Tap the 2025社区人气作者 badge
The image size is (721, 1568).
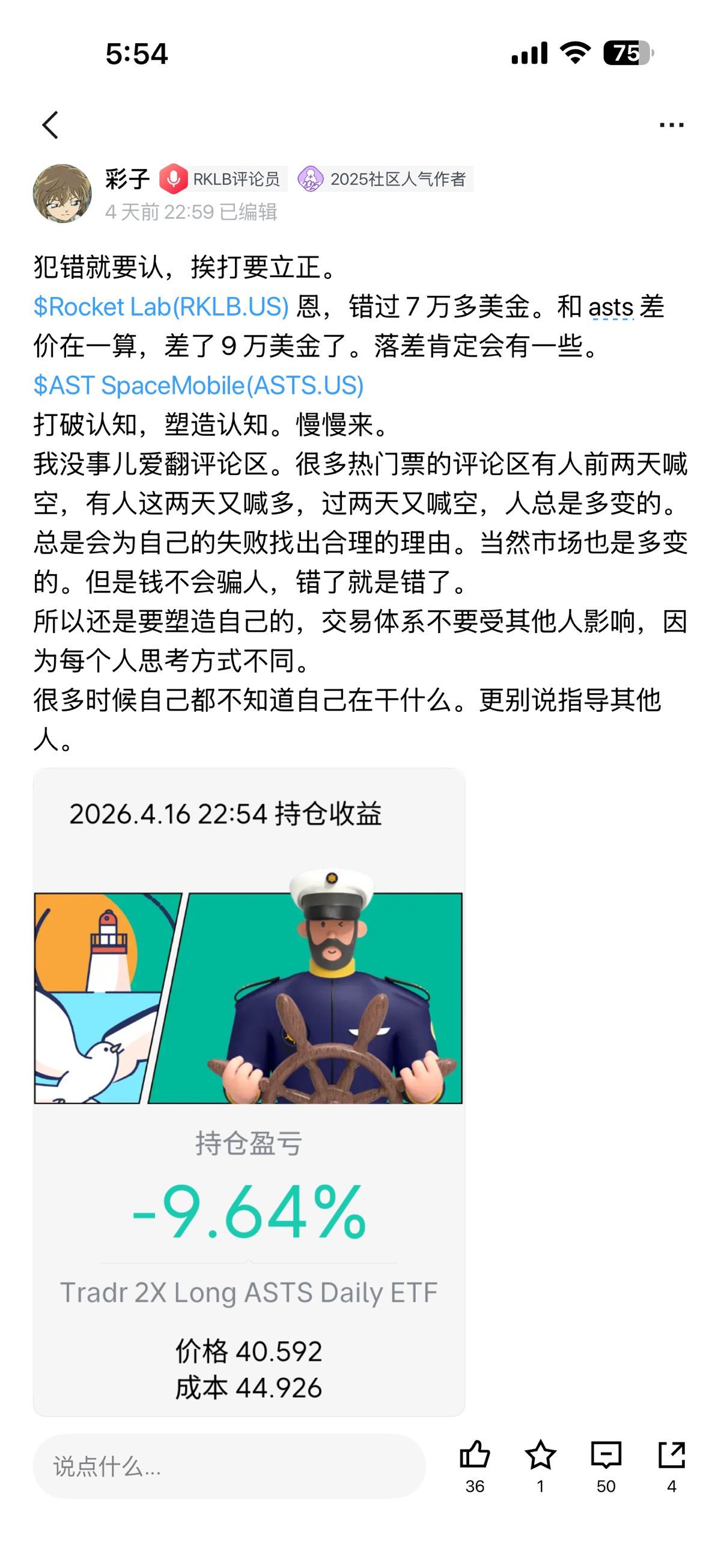click(385, 179)
